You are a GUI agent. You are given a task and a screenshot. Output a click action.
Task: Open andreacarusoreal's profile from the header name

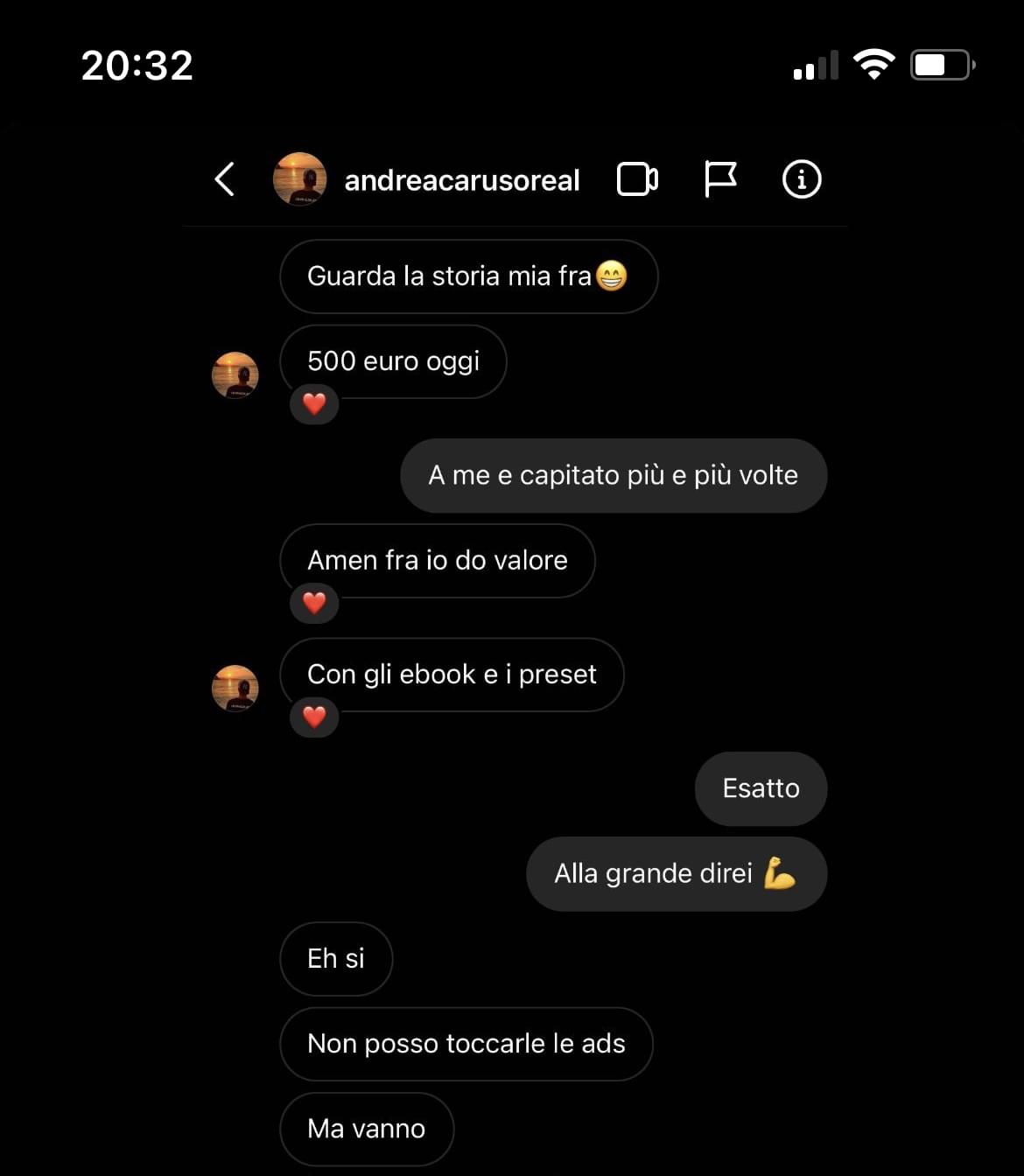pos(461,180)
